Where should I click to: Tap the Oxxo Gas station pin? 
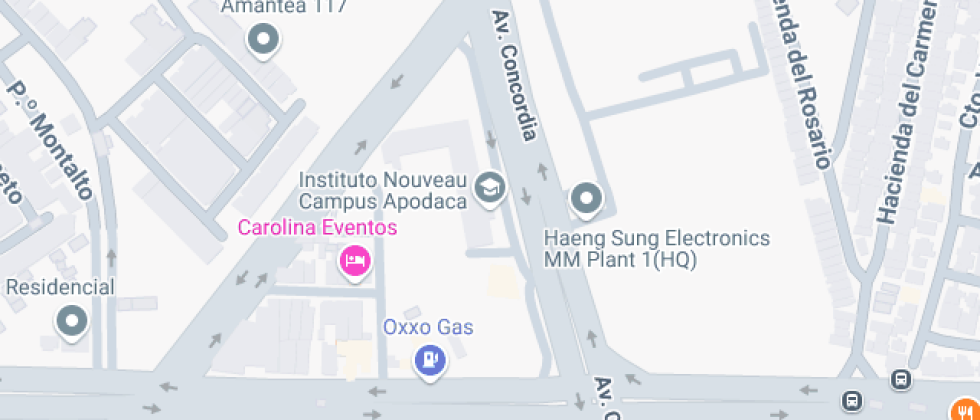pyautogui.click(x=430, y=360)
